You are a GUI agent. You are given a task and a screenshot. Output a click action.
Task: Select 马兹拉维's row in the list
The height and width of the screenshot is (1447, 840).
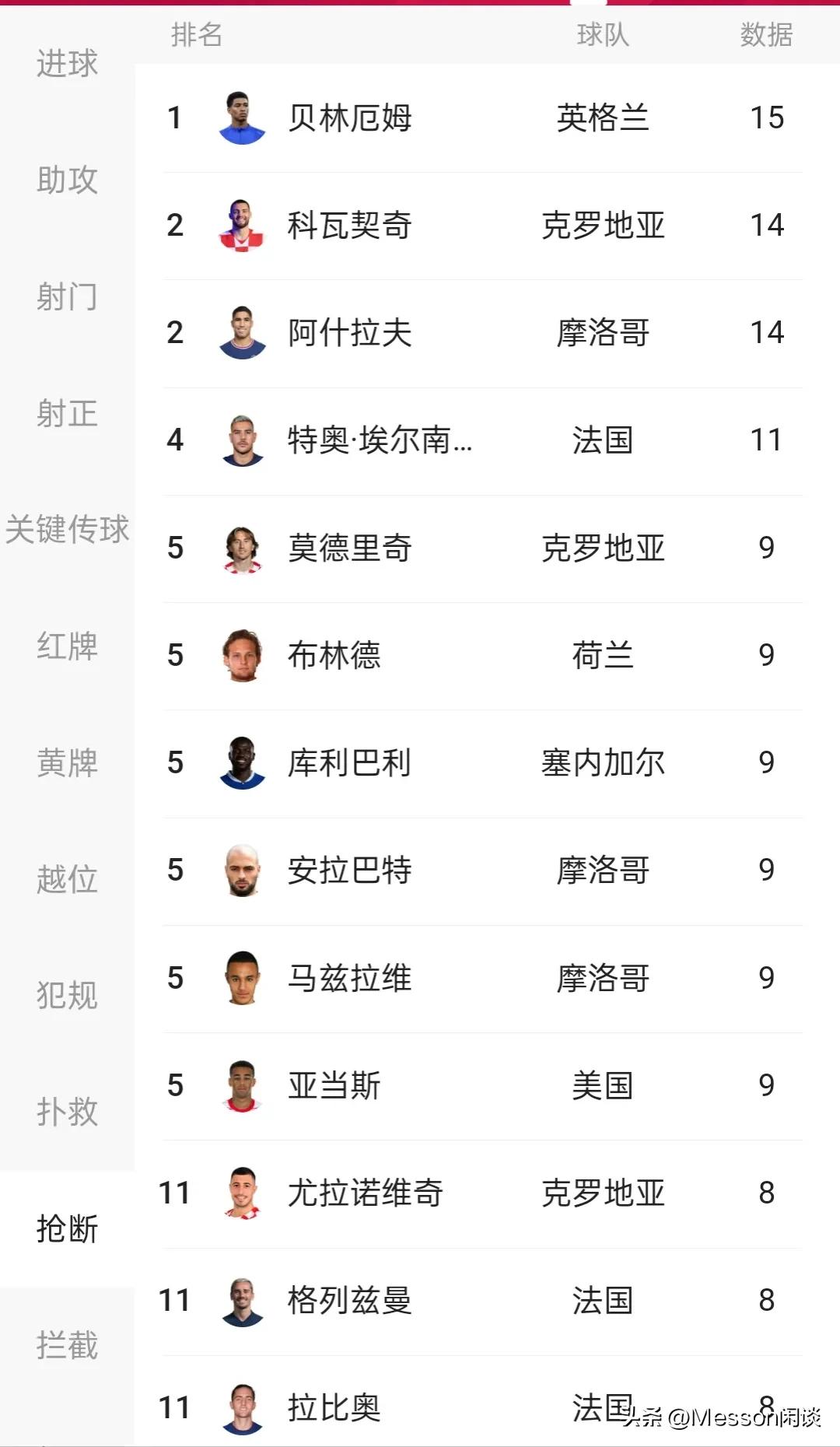click(467, 978)
